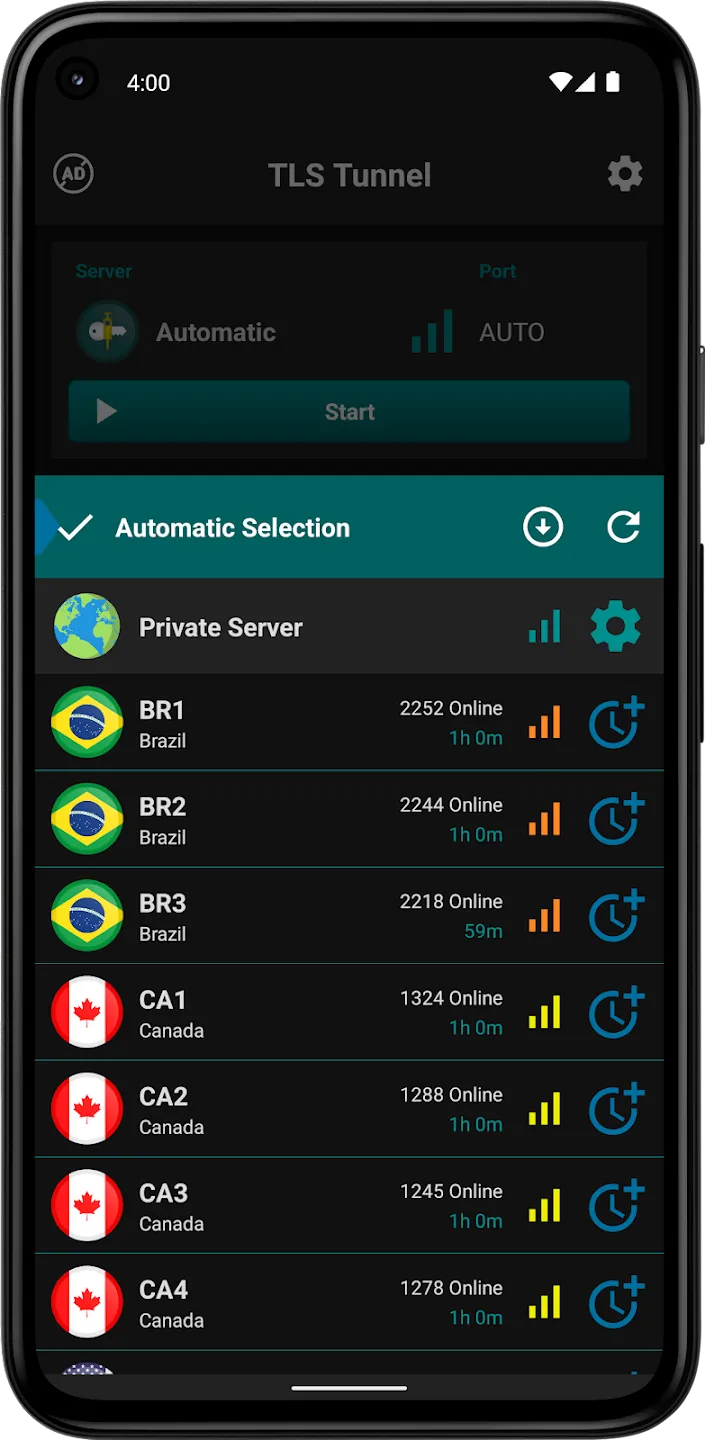Add time to the CA3 server

click(616, 1206)
